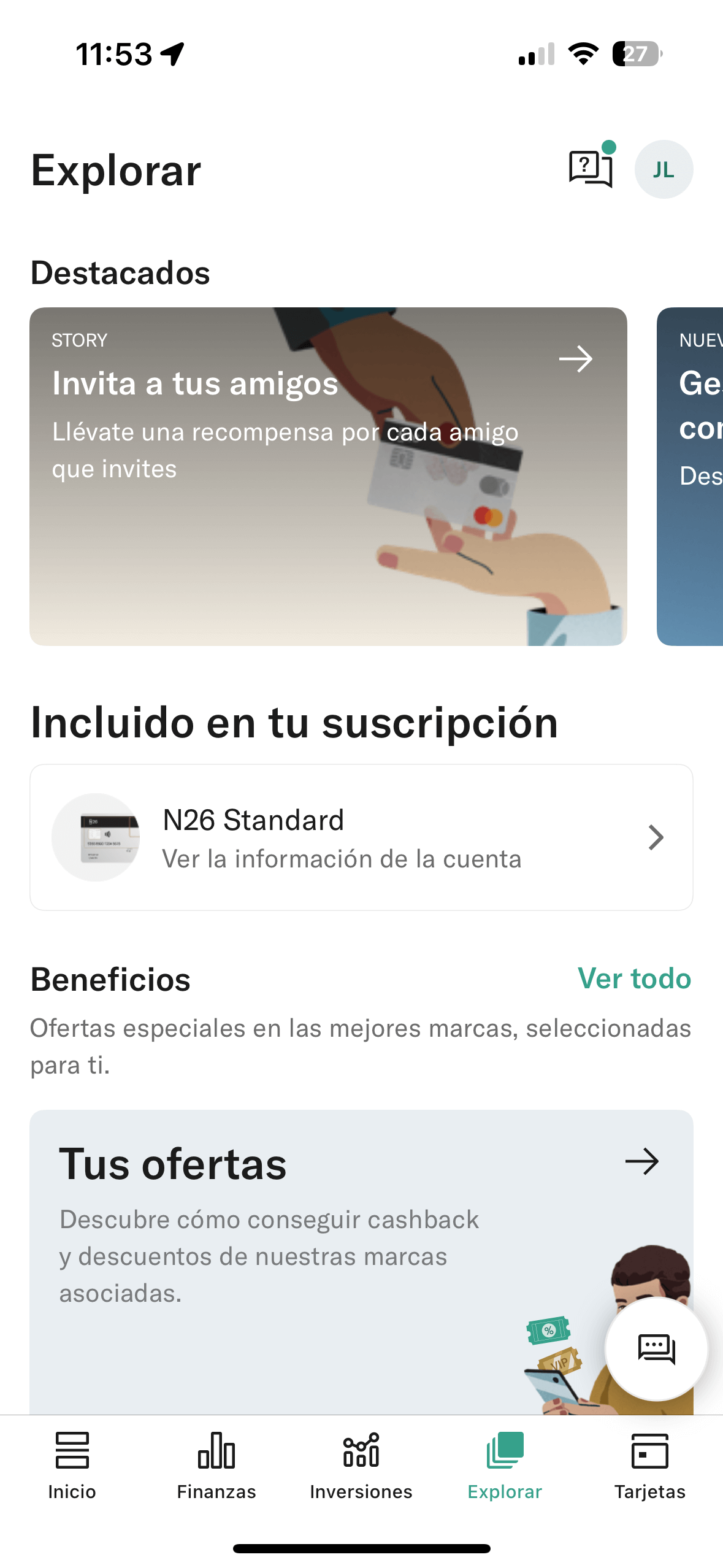Image resolution: width=723 pixels, height=1568 pixels.
Task: Tap the chevron next to N26 Standard
Action: click(656, 836)
